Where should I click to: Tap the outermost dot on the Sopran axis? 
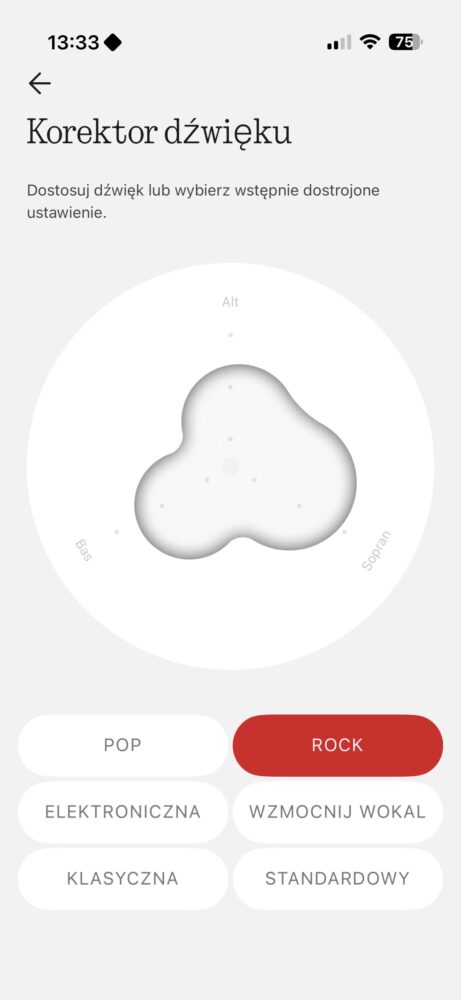point(344,531)
